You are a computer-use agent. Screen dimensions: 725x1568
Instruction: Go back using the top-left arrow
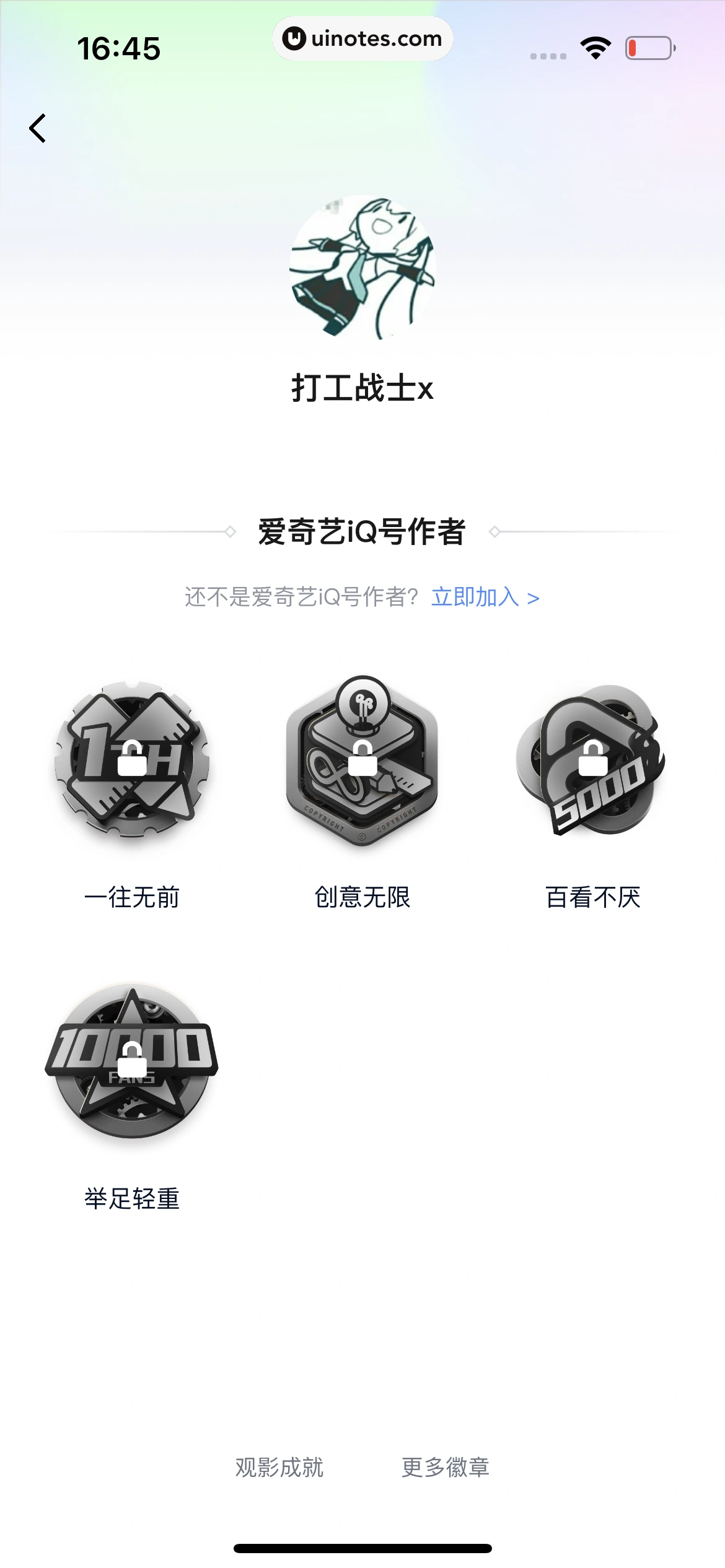click(38, 128)
